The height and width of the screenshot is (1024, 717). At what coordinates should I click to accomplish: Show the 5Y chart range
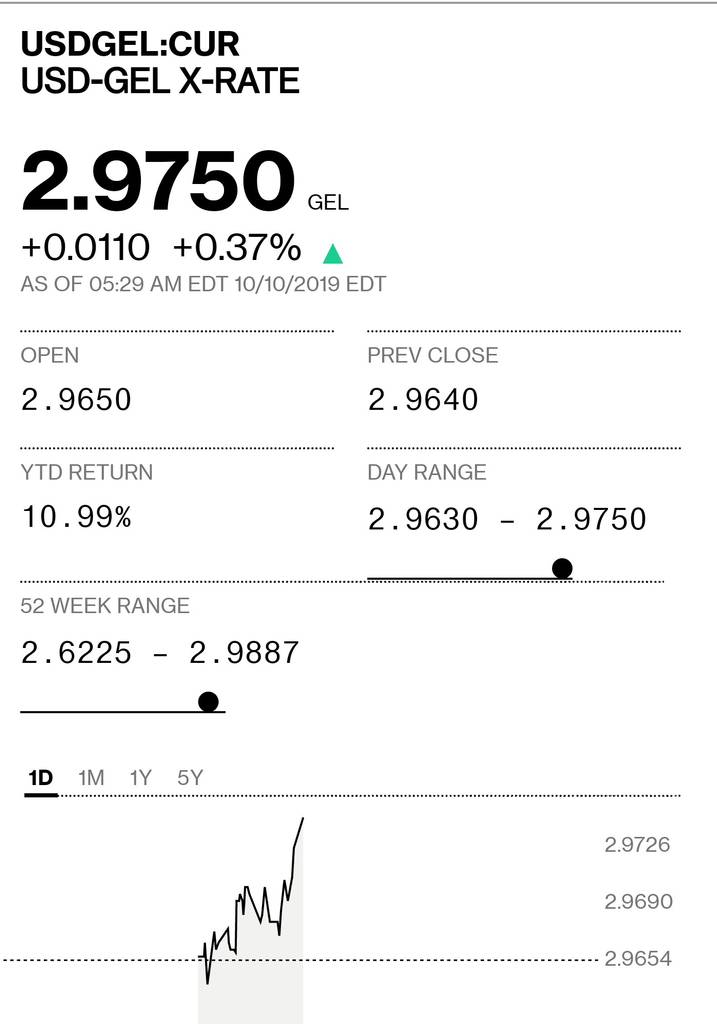tap(190, 778)
